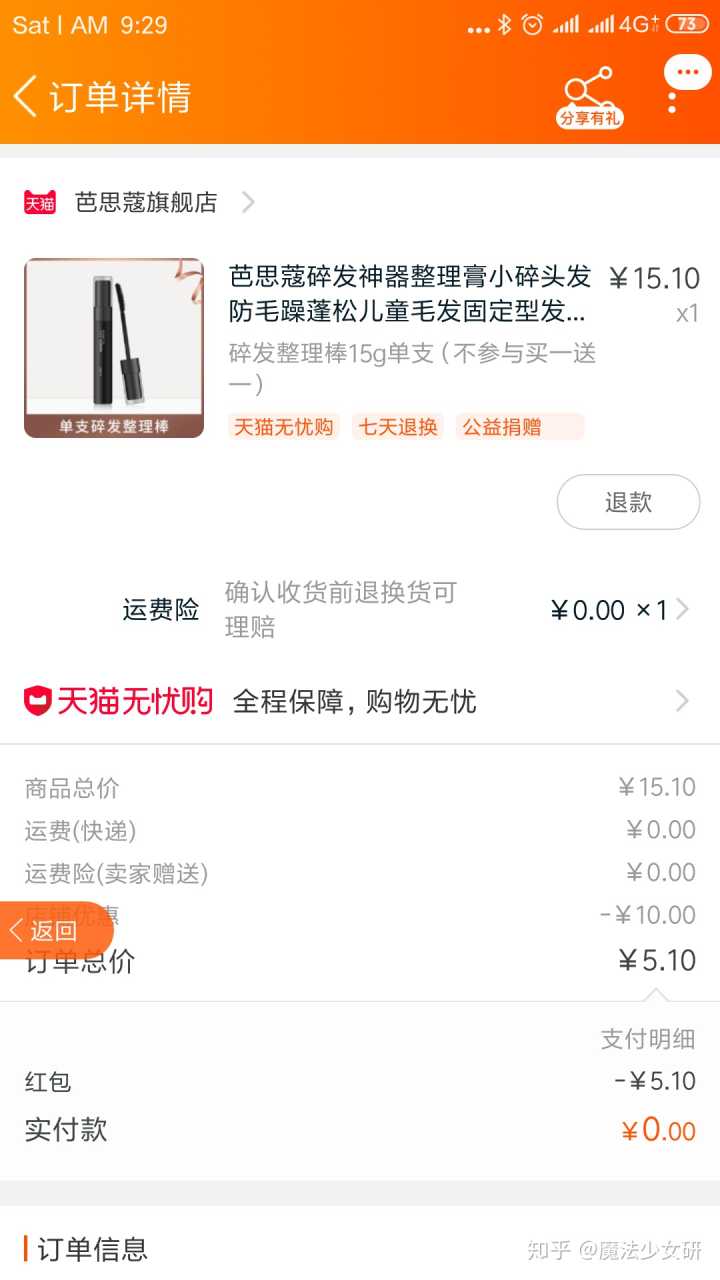The height and width of the screenshot is (1280, 720).
Task: Open the message bubble with three dots
Action: 687,72
